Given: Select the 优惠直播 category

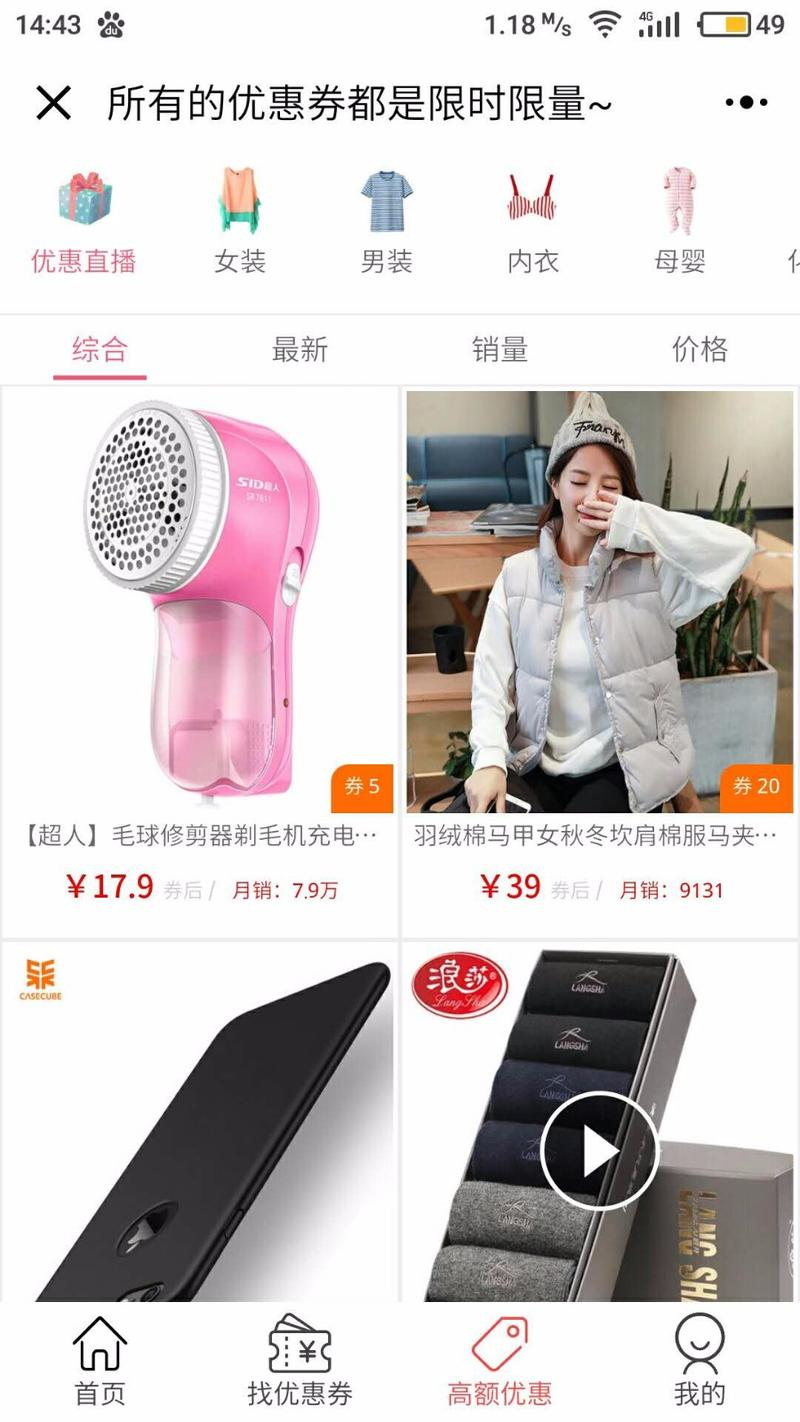Looking at the screenshot, I should tap(84, 224).
